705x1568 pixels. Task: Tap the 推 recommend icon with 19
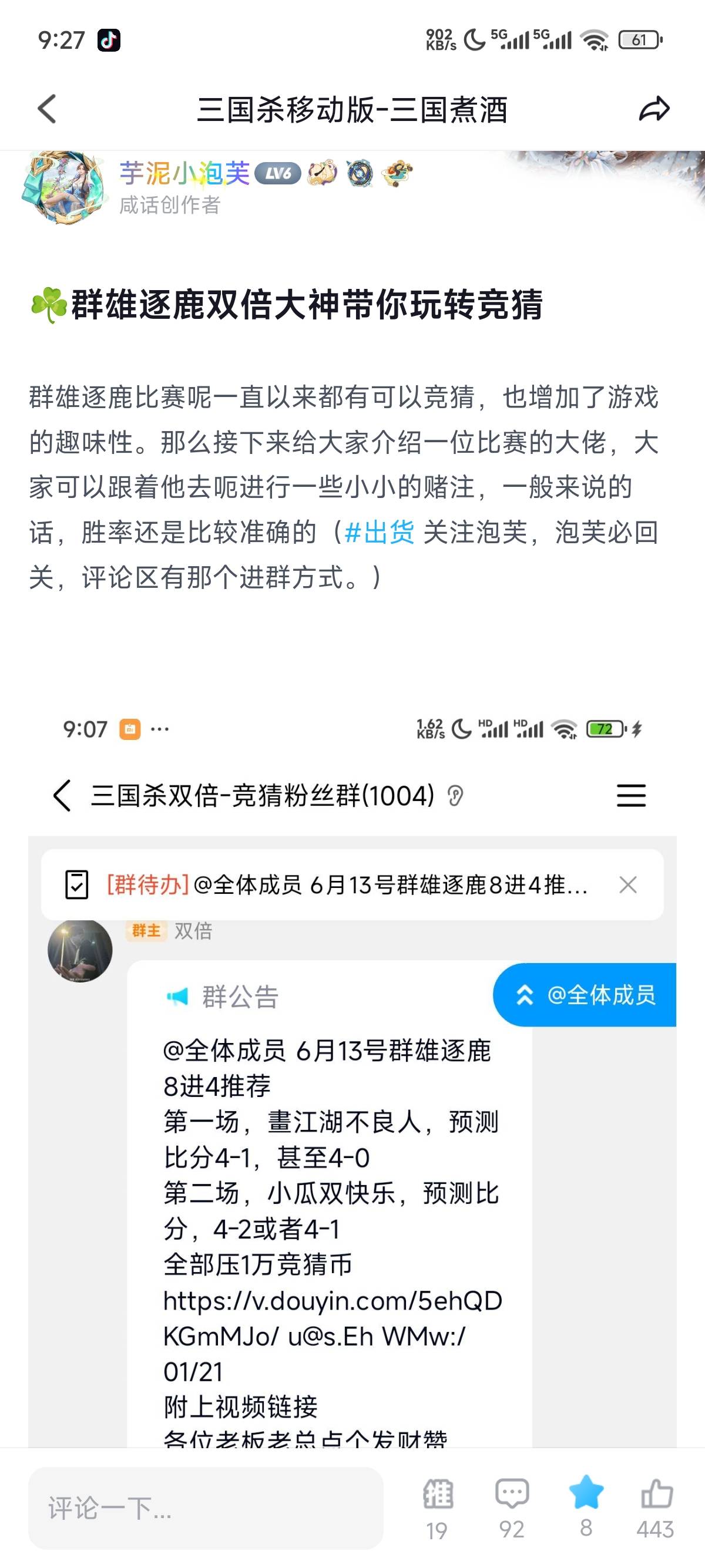[438, 1495]
